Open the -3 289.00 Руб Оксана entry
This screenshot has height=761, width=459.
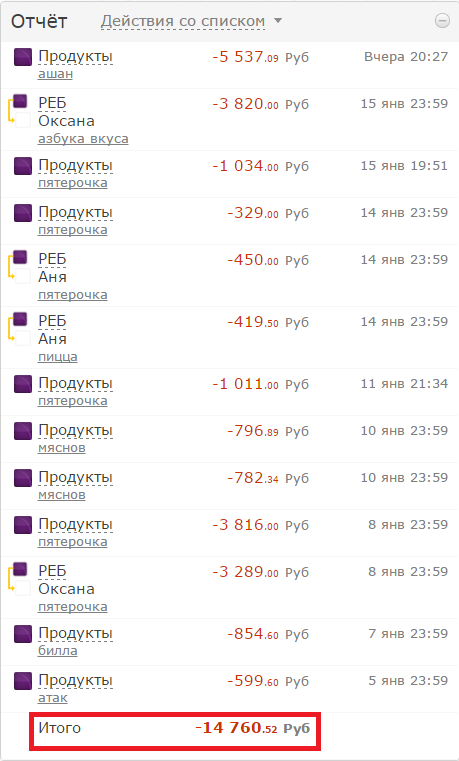(x=230, y=588)
